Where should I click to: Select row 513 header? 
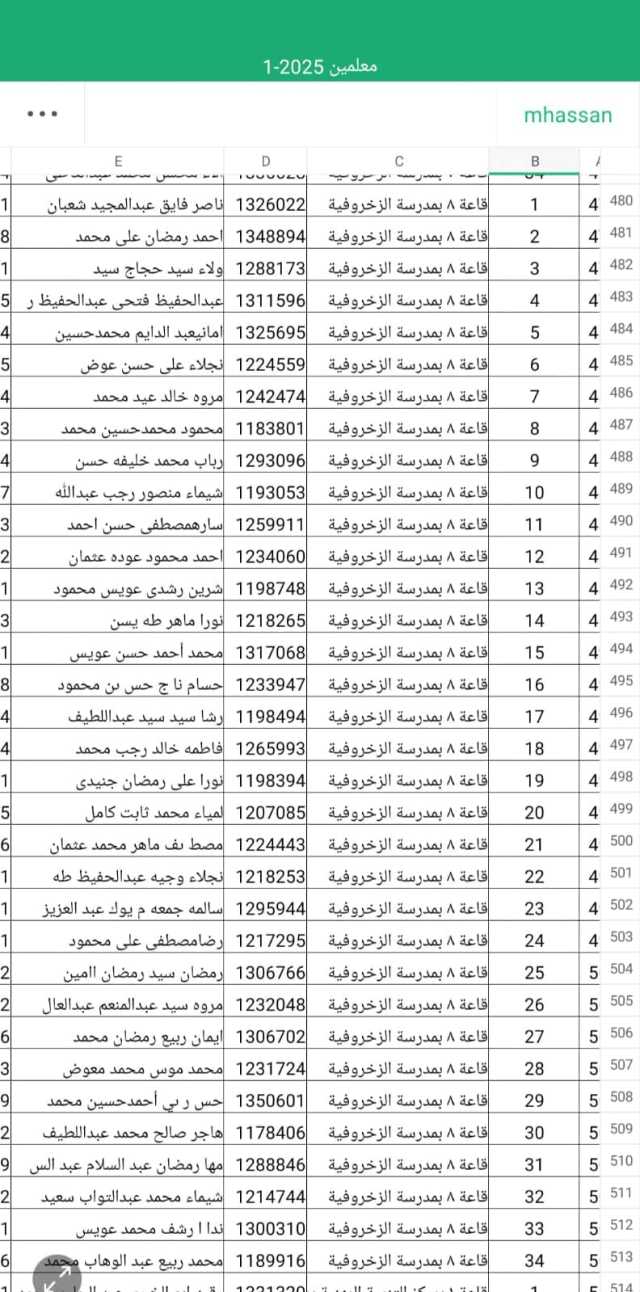click(x=621, y=1257)
